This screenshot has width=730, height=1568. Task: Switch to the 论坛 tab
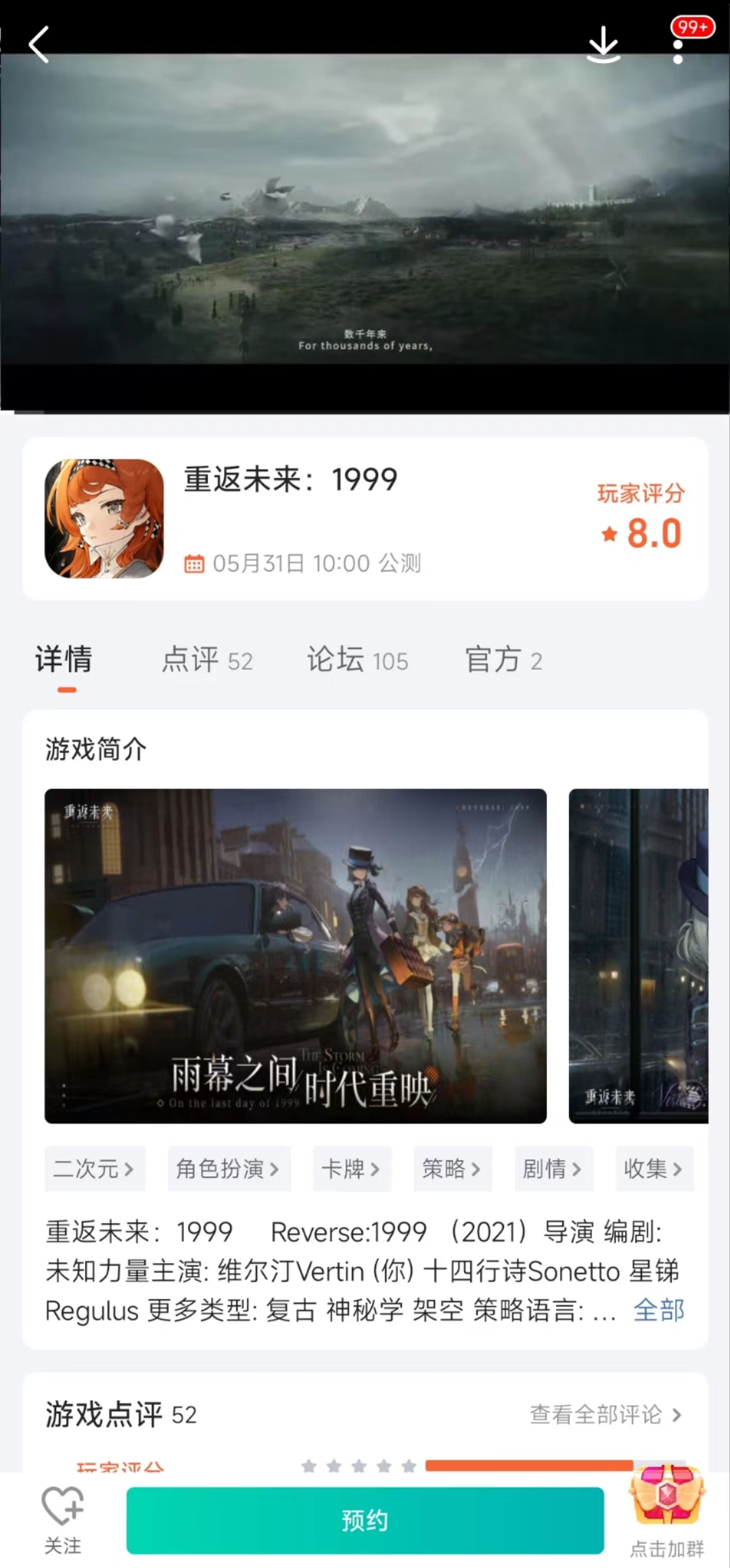[x=357, y=660]
